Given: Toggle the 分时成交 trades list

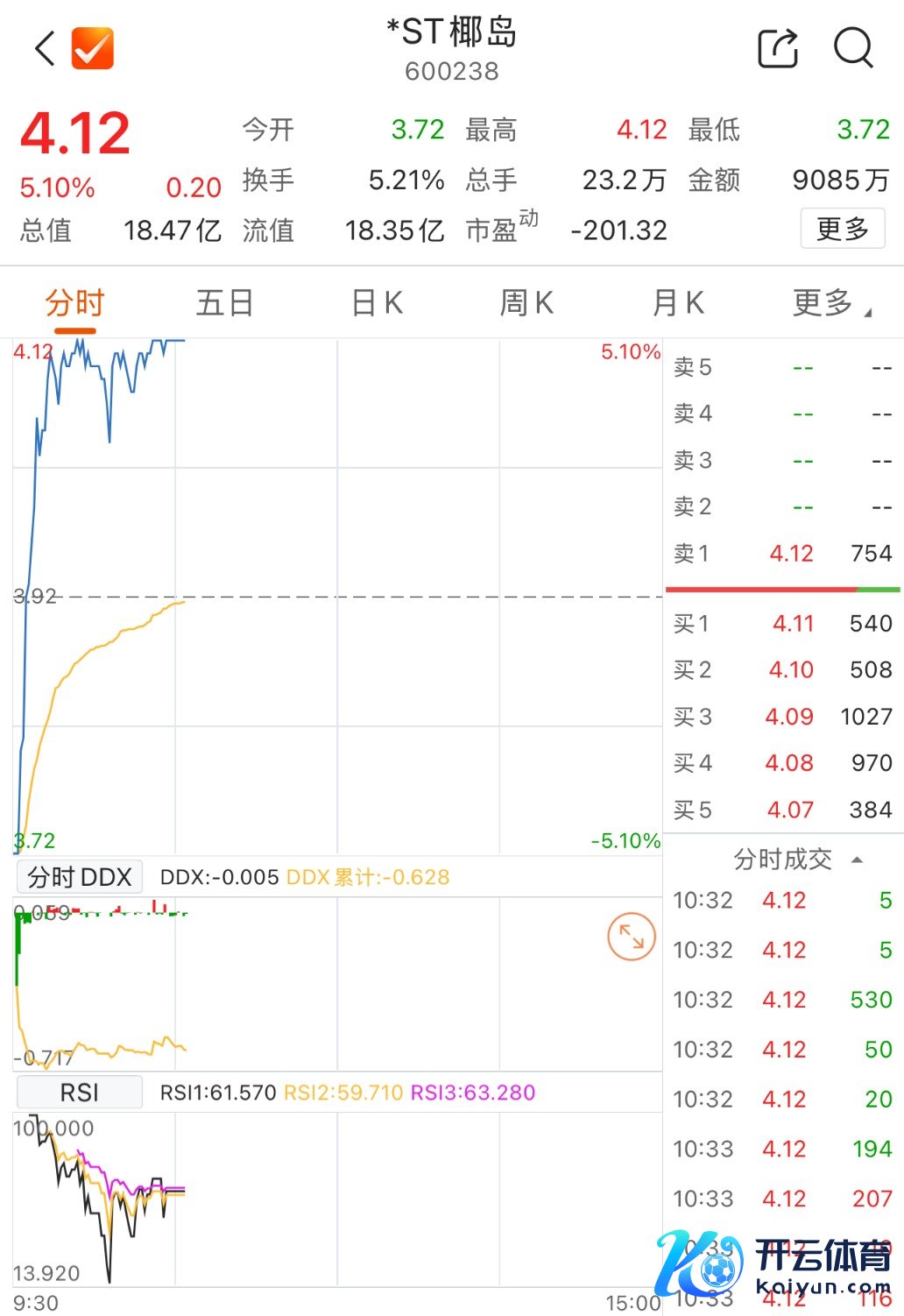Looking at the screenshot, I should click(x=797, y=860).
